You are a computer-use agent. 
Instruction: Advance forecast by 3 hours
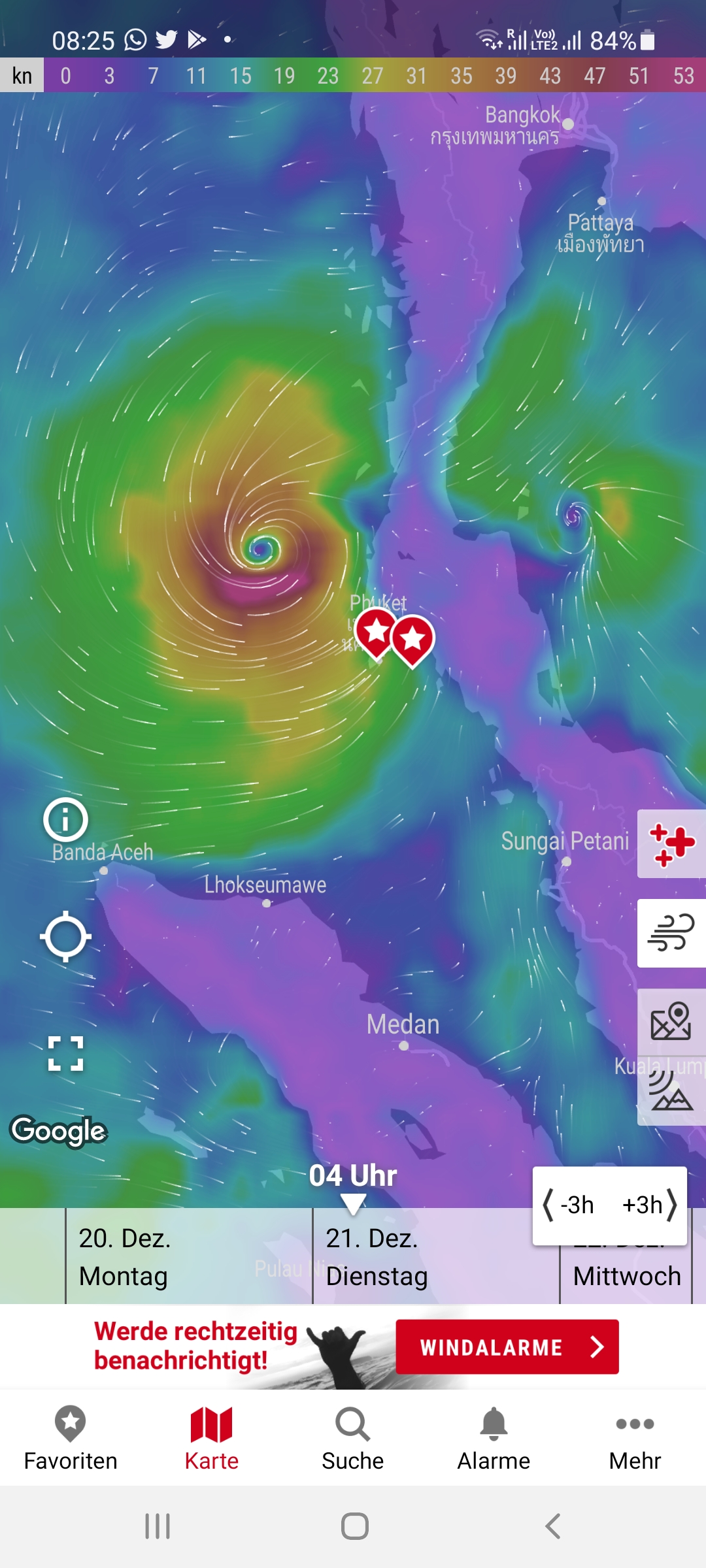click(x=648, y=1205)
